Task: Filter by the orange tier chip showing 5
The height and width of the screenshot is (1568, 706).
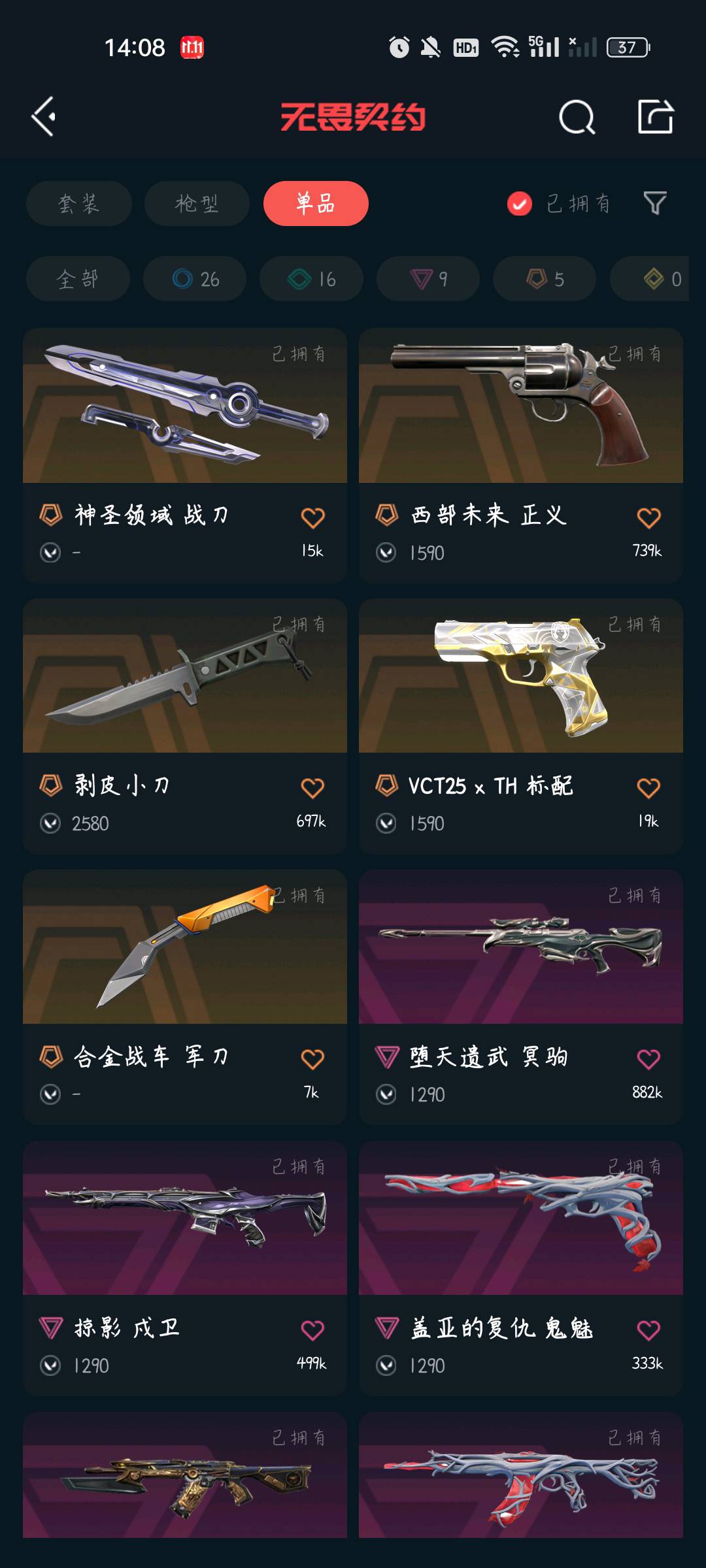Action: (545, 279)
